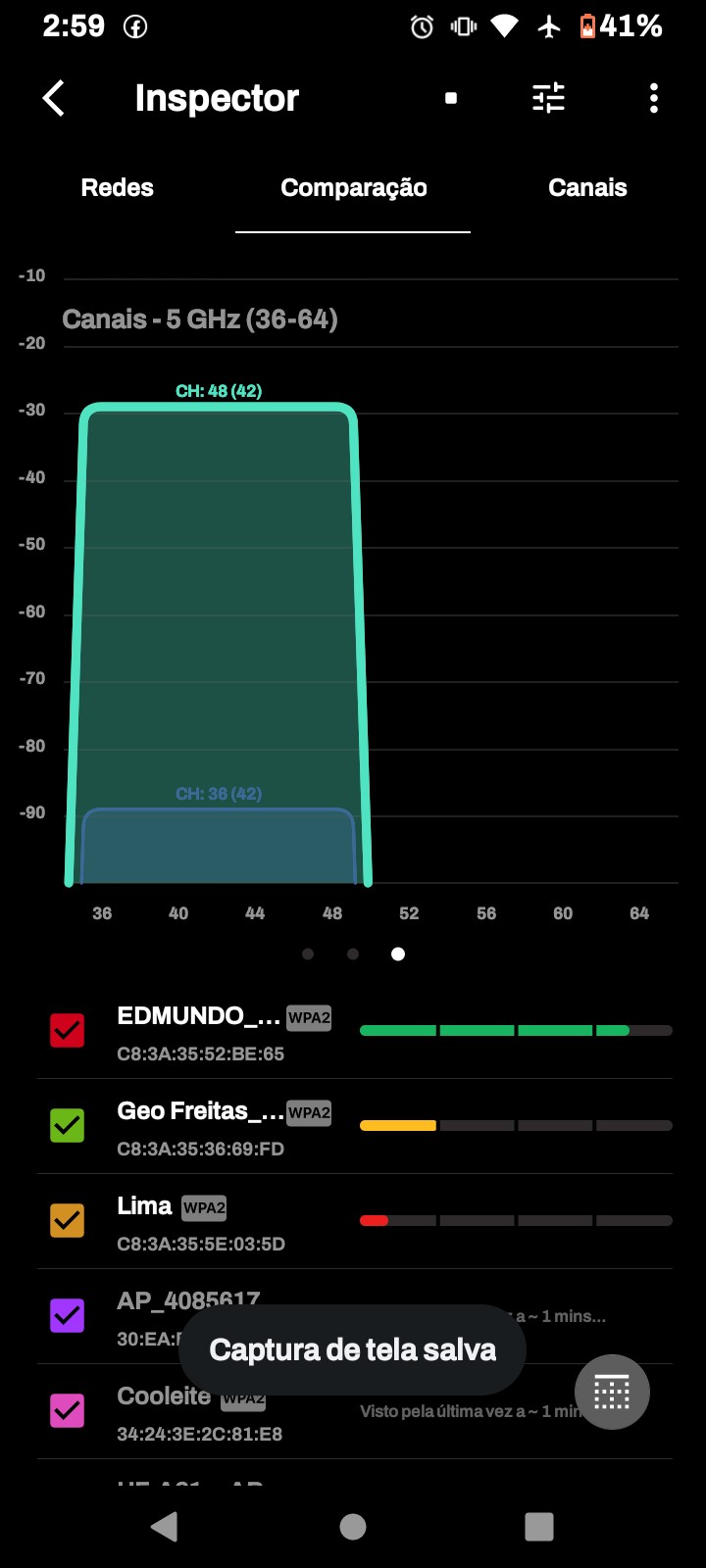Image resolution: width=706 pixels, height=1568 pixels.
Task: Tap the floating grid button
Action: (612, 1392)
